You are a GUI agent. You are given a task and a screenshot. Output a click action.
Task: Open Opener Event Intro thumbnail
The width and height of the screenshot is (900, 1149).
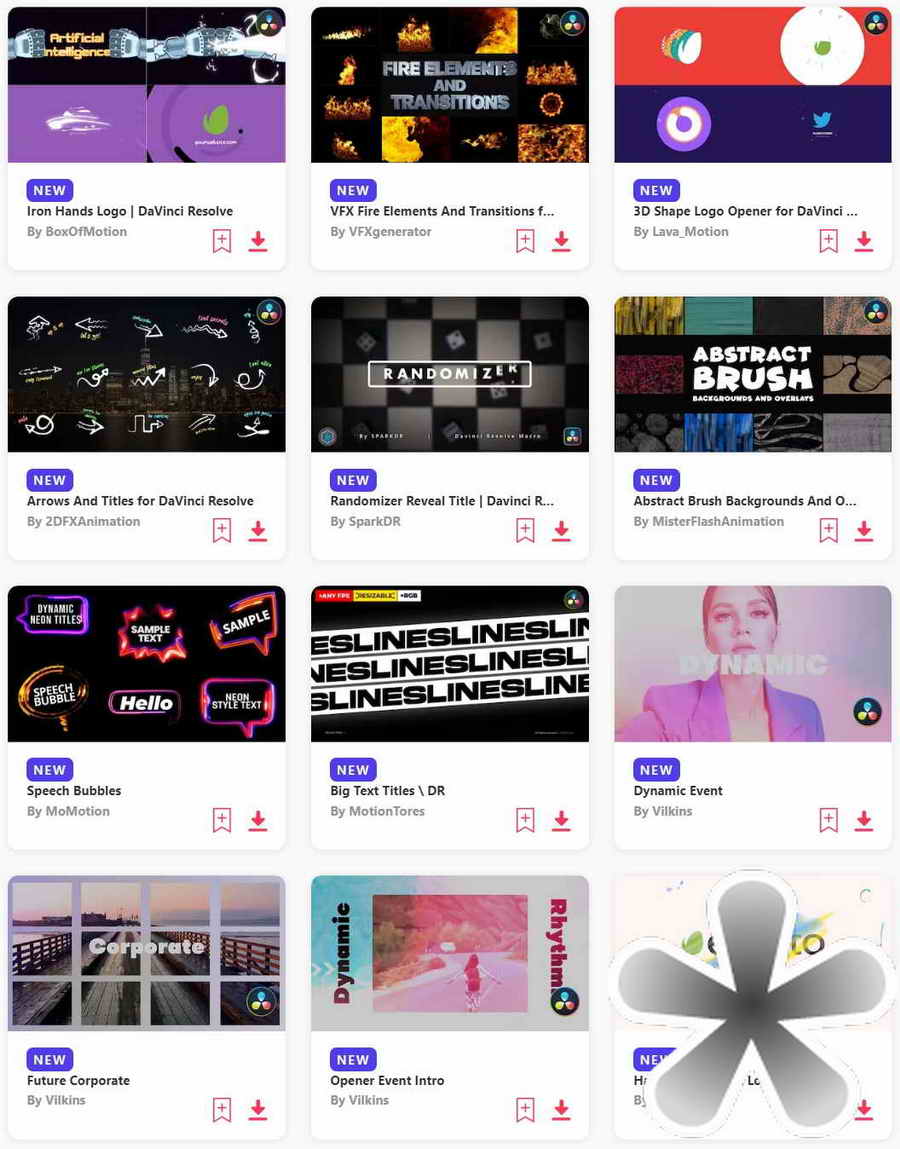(449, 953)
